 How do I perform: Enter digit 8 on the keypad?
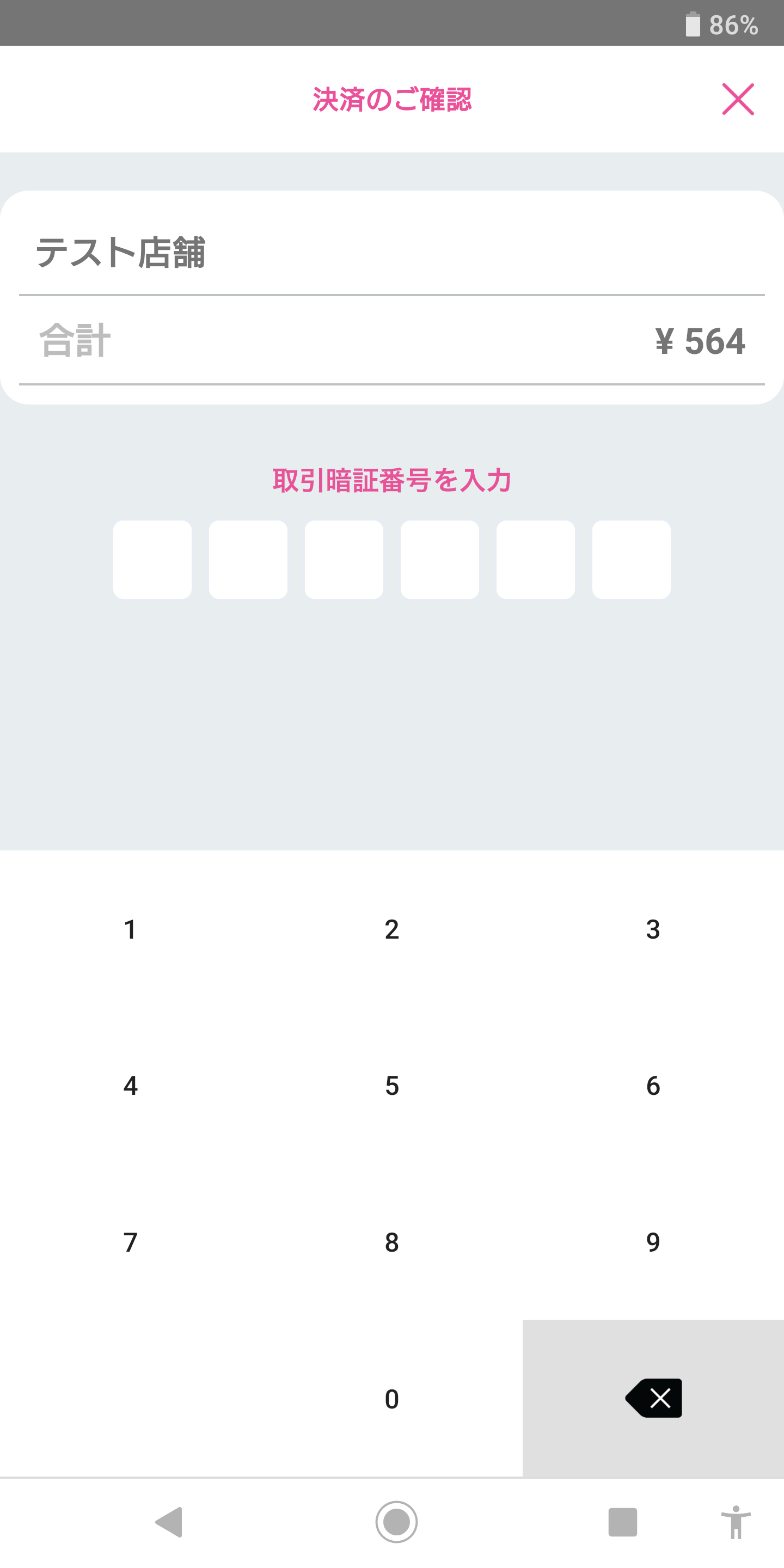pyautogui.click(x=392, y=1242)
